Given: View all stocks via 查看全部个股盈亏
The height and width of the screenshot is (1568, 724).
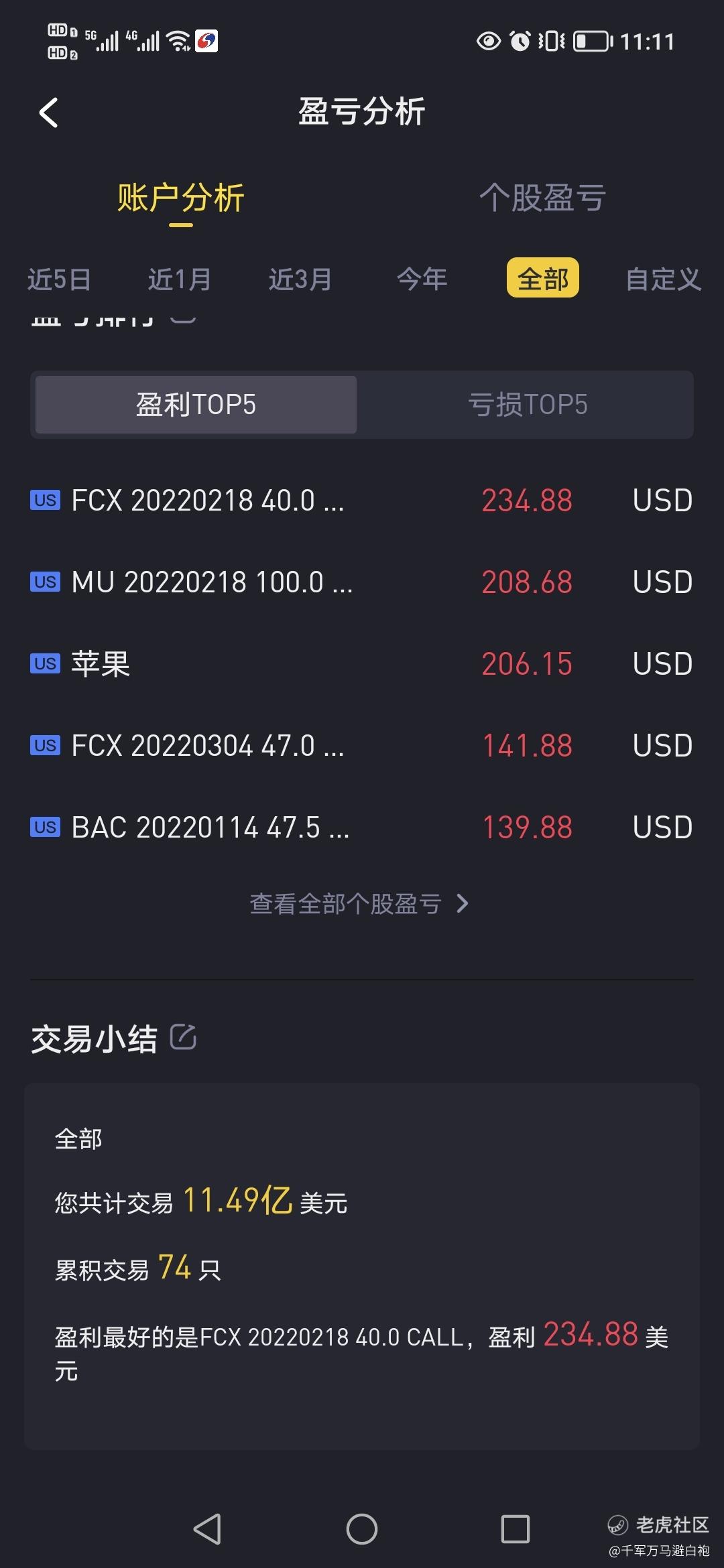Looking at the screenshot, I should (360, 904).
